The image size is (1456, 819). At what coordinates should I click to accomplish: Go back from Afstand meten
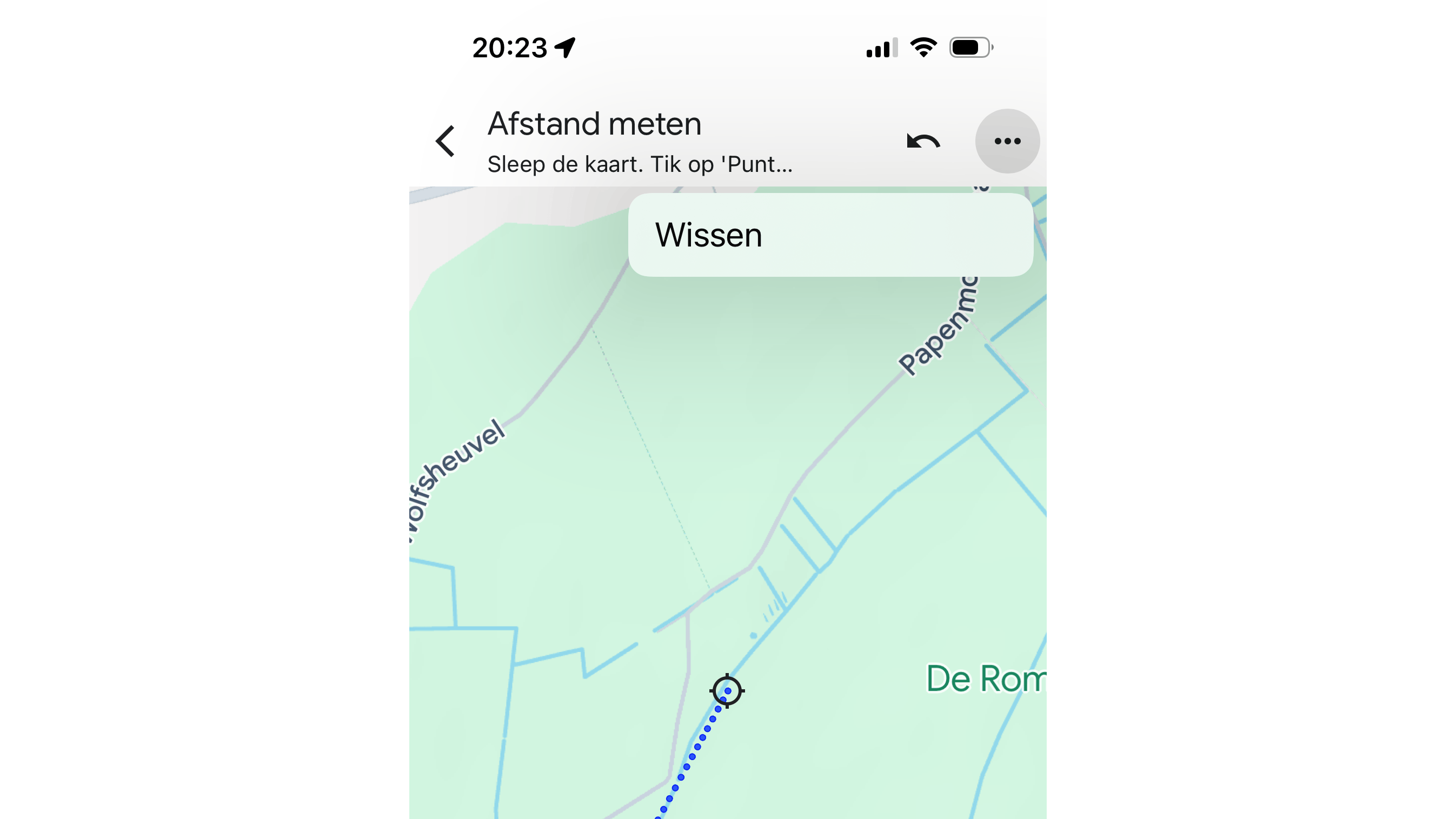pos(446,141)
